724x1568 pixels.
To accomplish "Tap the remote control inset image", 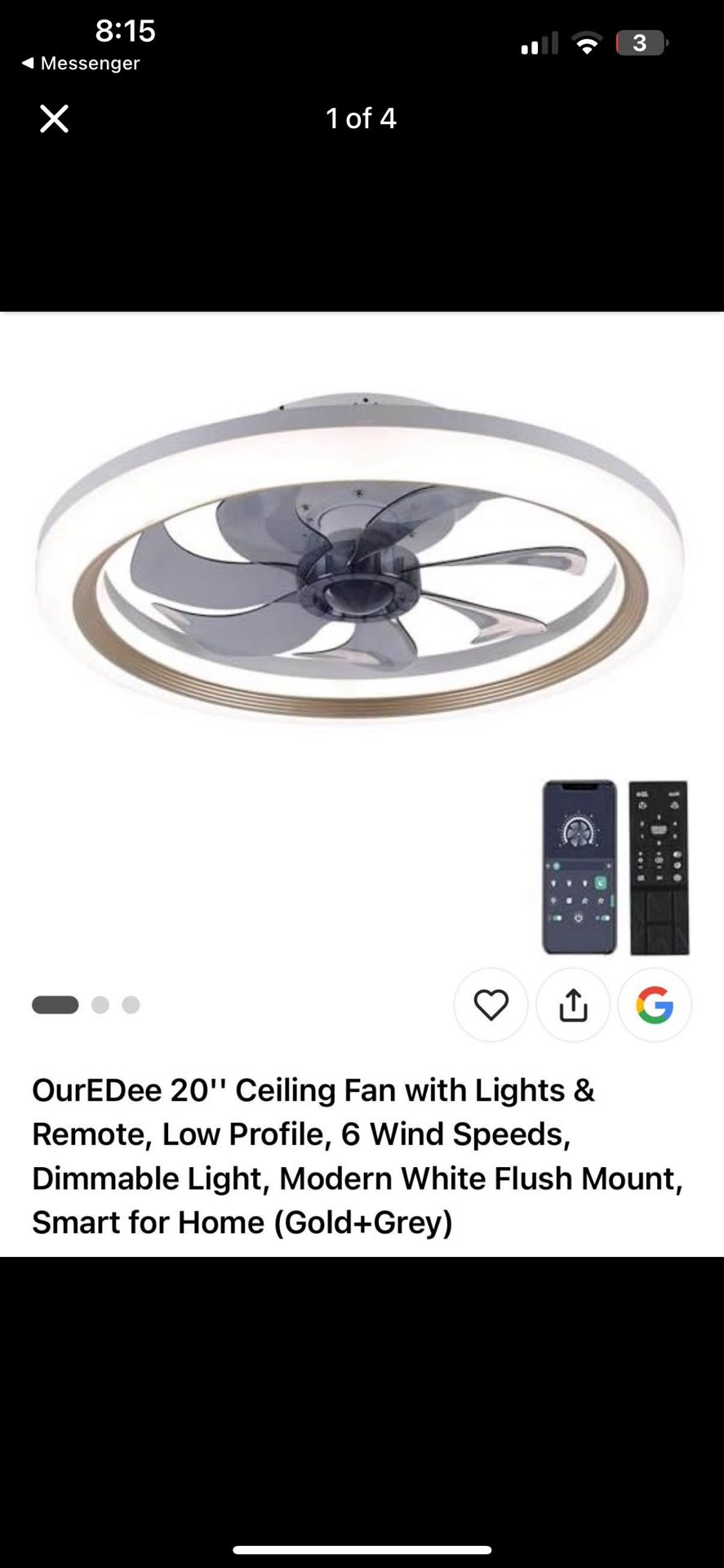I will pos(659,866).
